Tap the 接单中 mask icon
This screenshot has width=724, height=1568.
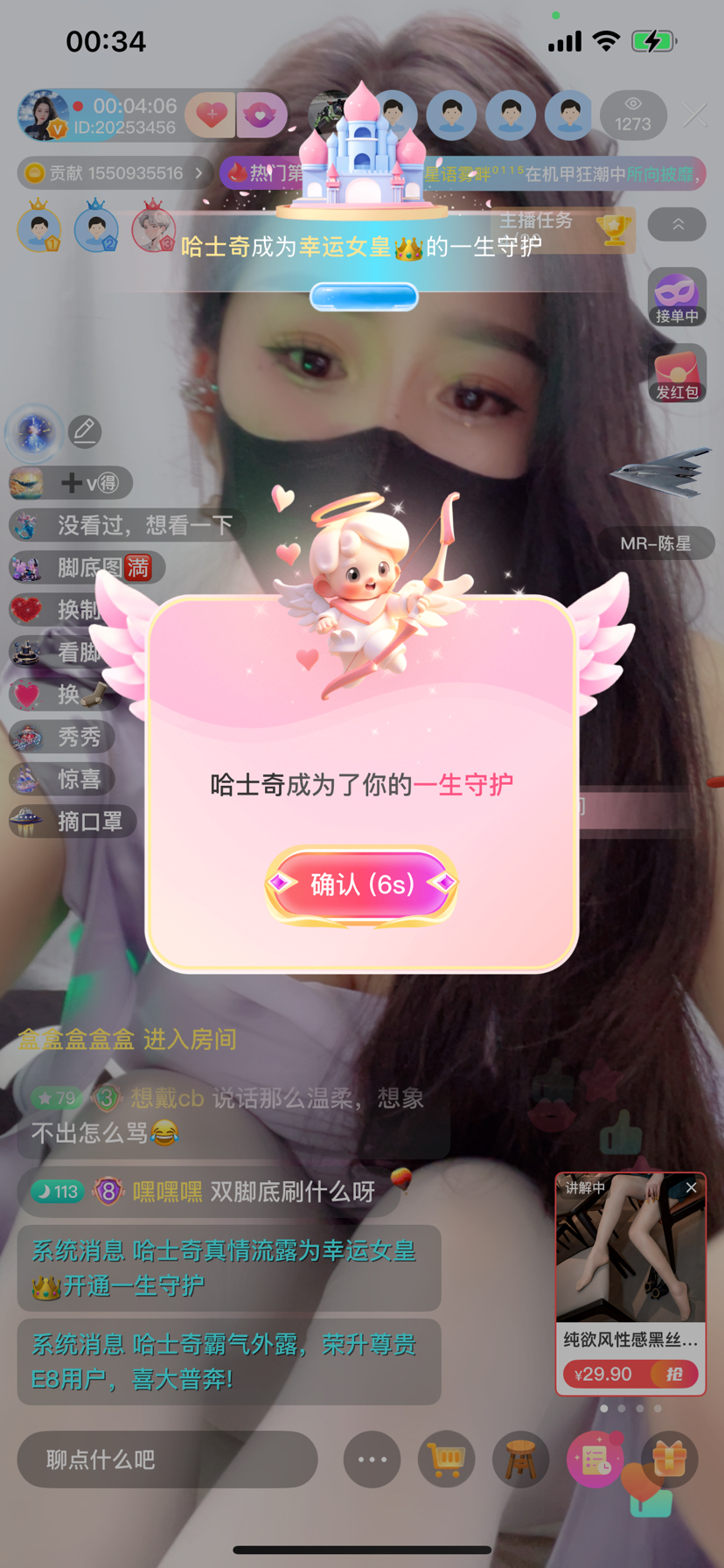(x=677, y=297)
